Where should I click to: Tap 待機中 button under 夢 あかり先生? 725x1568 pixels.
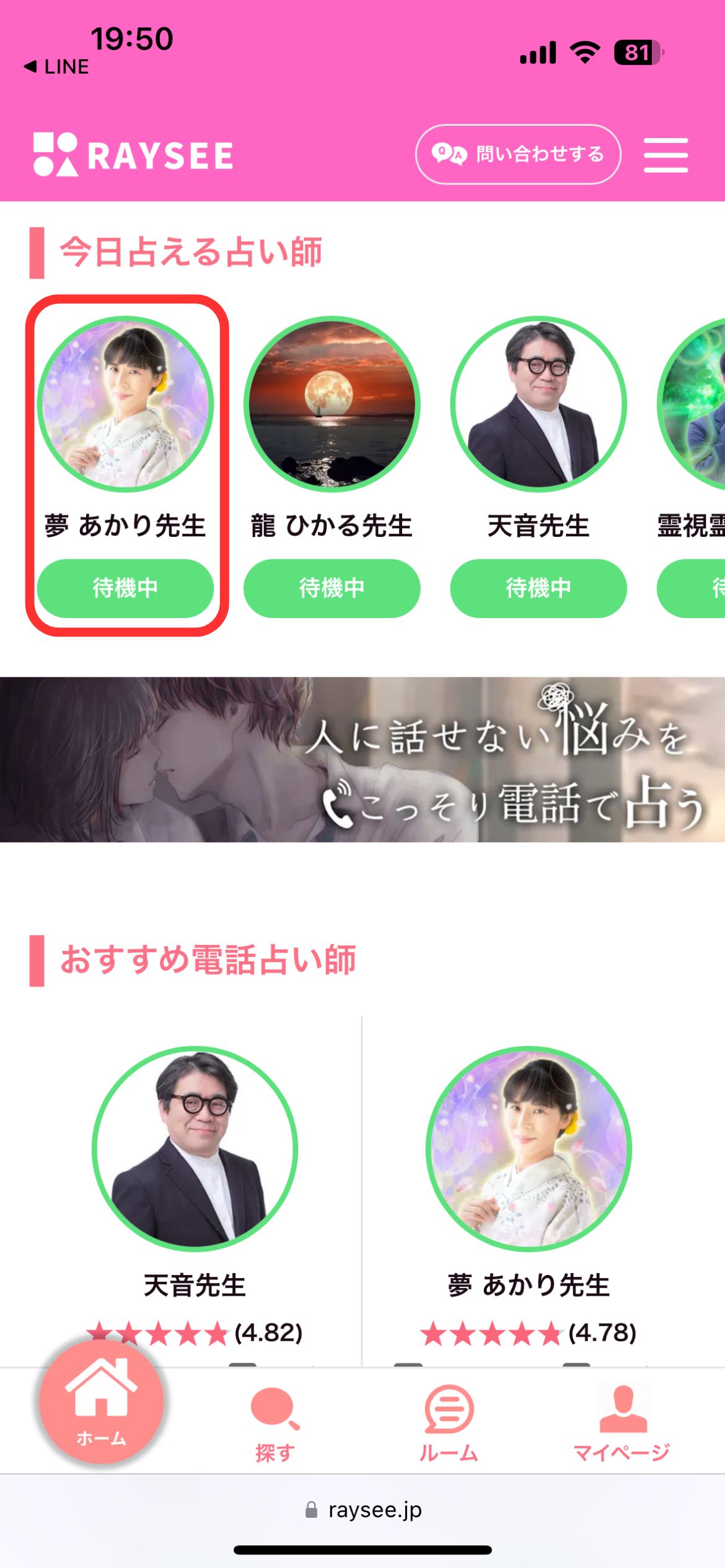[x=125, y=588]
